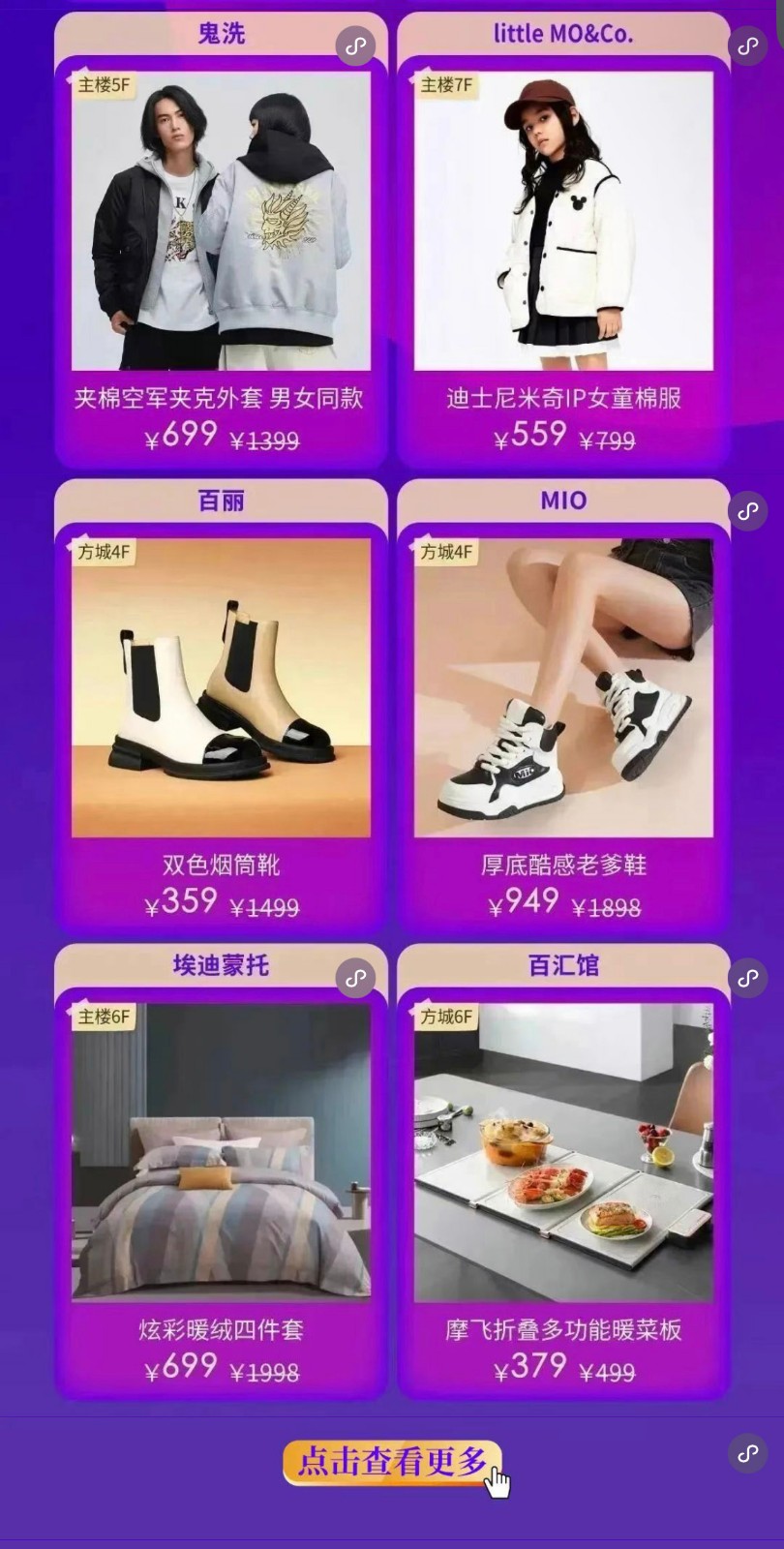Image resolution: width=784 pixels, height=1549 pixels.
Task: Tap the link icon next to MIO
Action: (747, 511)
